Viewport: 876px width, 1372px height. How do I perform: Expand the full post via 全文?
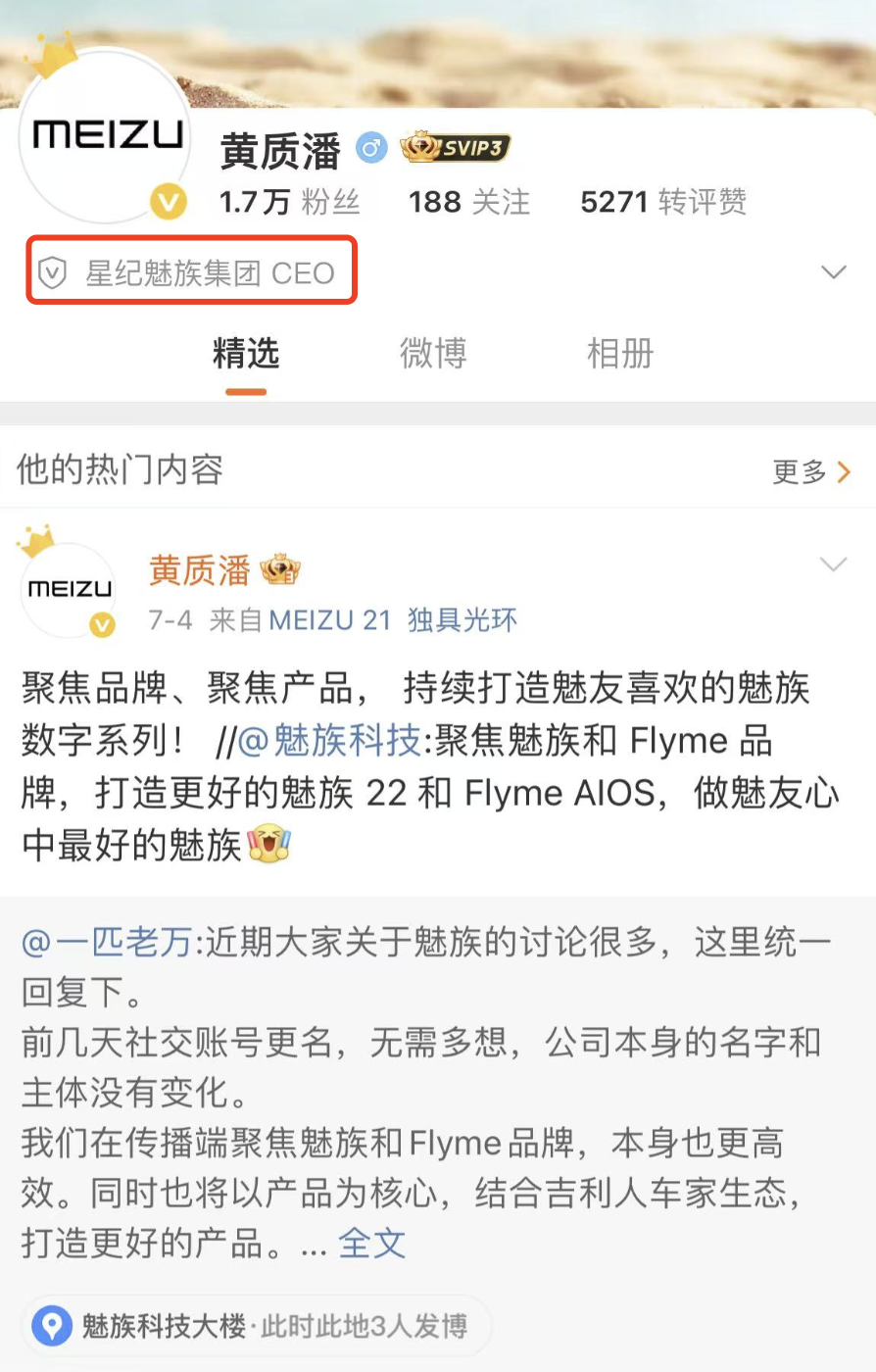tap(371, 1244)
